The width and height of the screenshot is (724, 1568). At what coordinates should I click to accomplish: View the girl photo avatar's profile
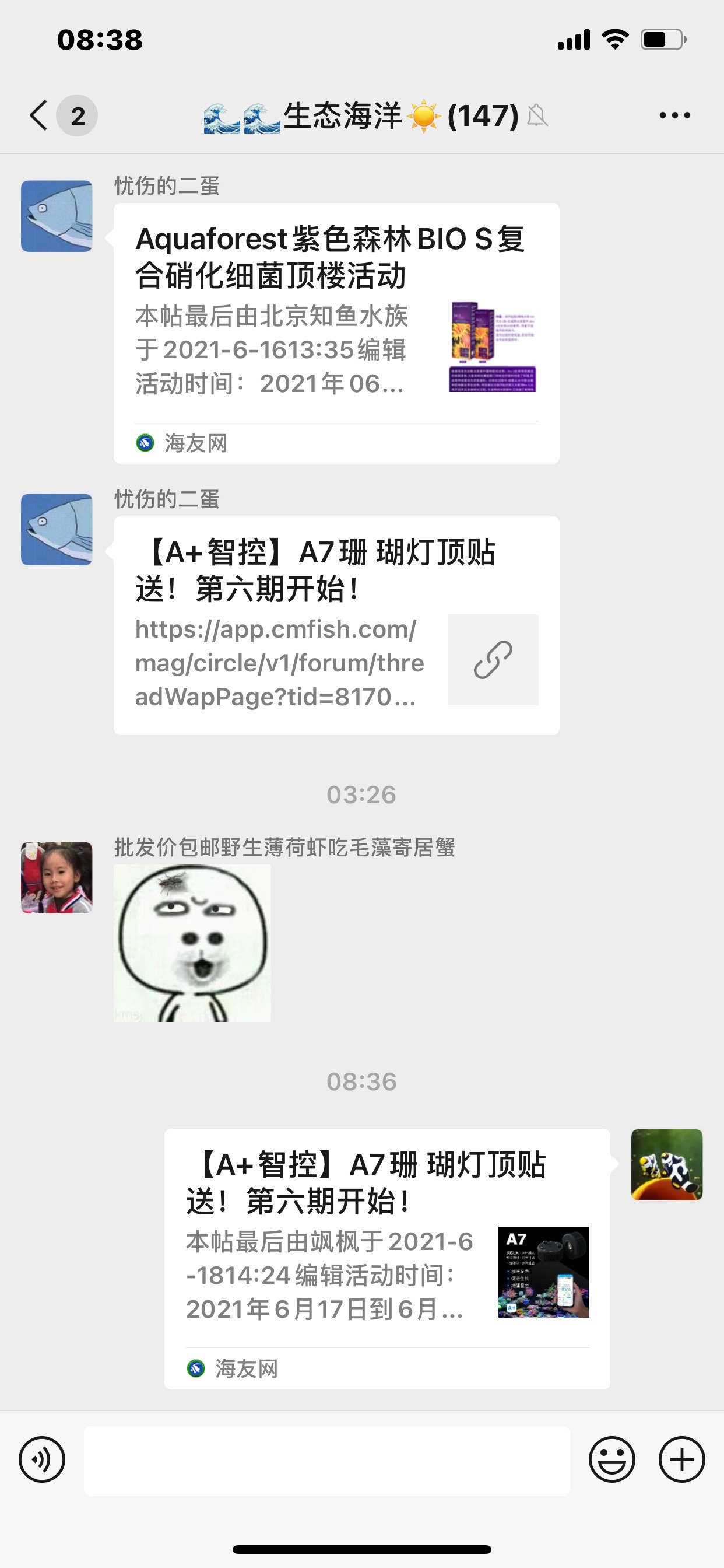click(x=57, y=877)
